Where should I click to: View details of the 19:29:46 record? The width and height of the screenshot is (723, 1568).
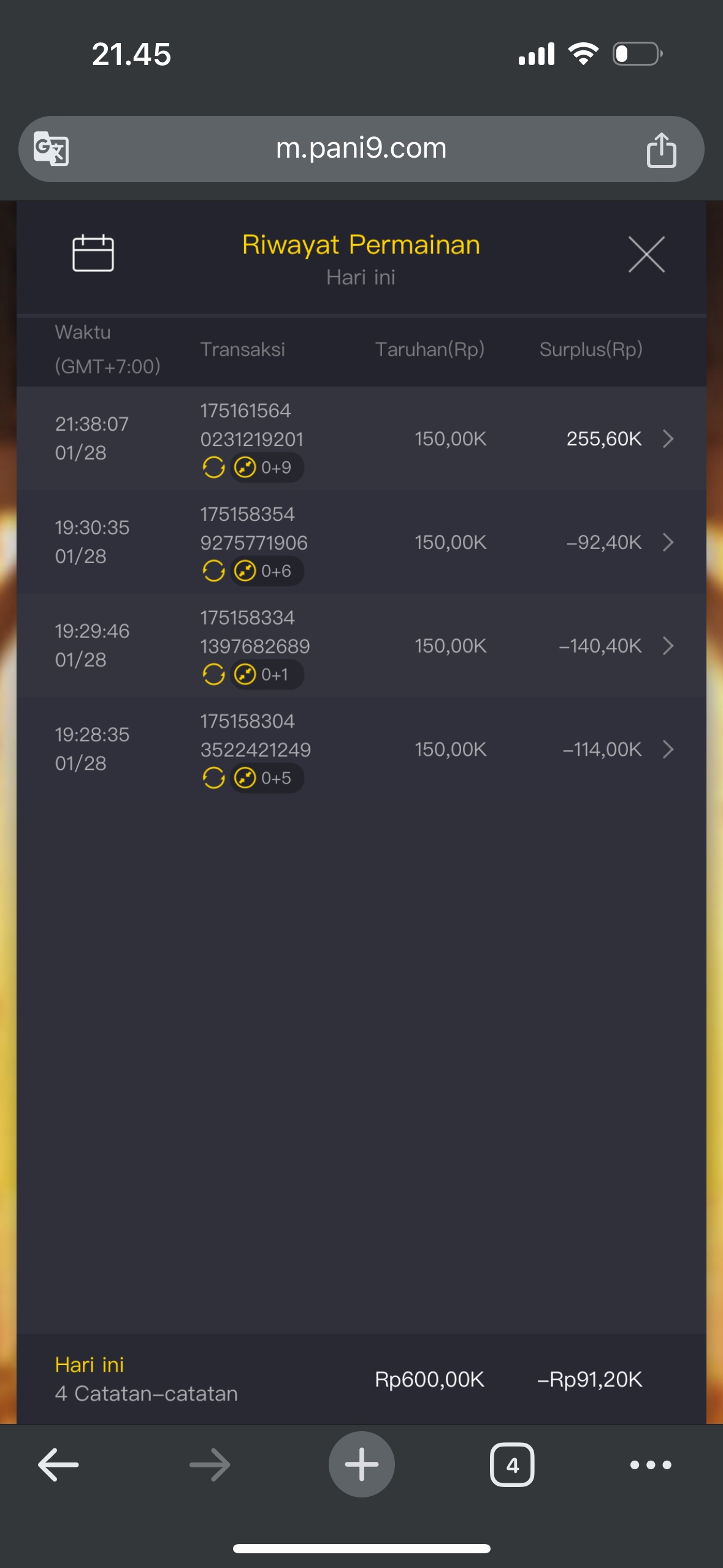click(x=668, y=646)
